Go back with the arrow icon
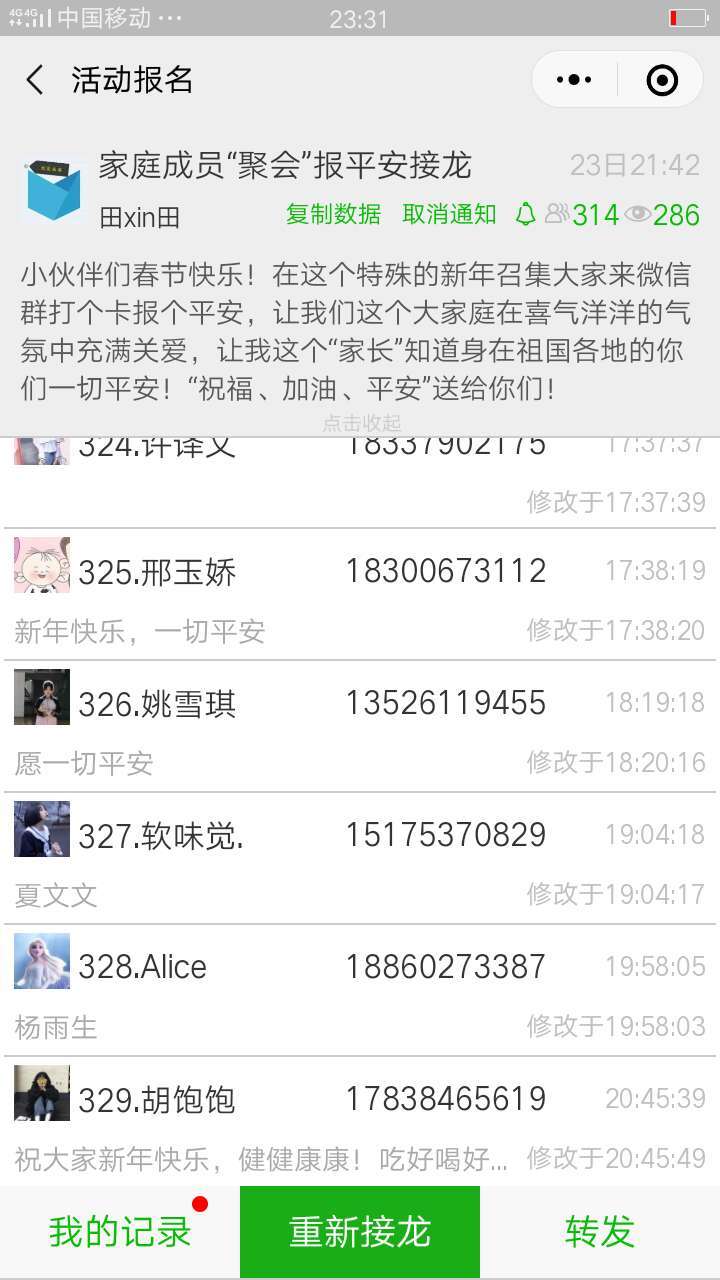 click(35, 80)
